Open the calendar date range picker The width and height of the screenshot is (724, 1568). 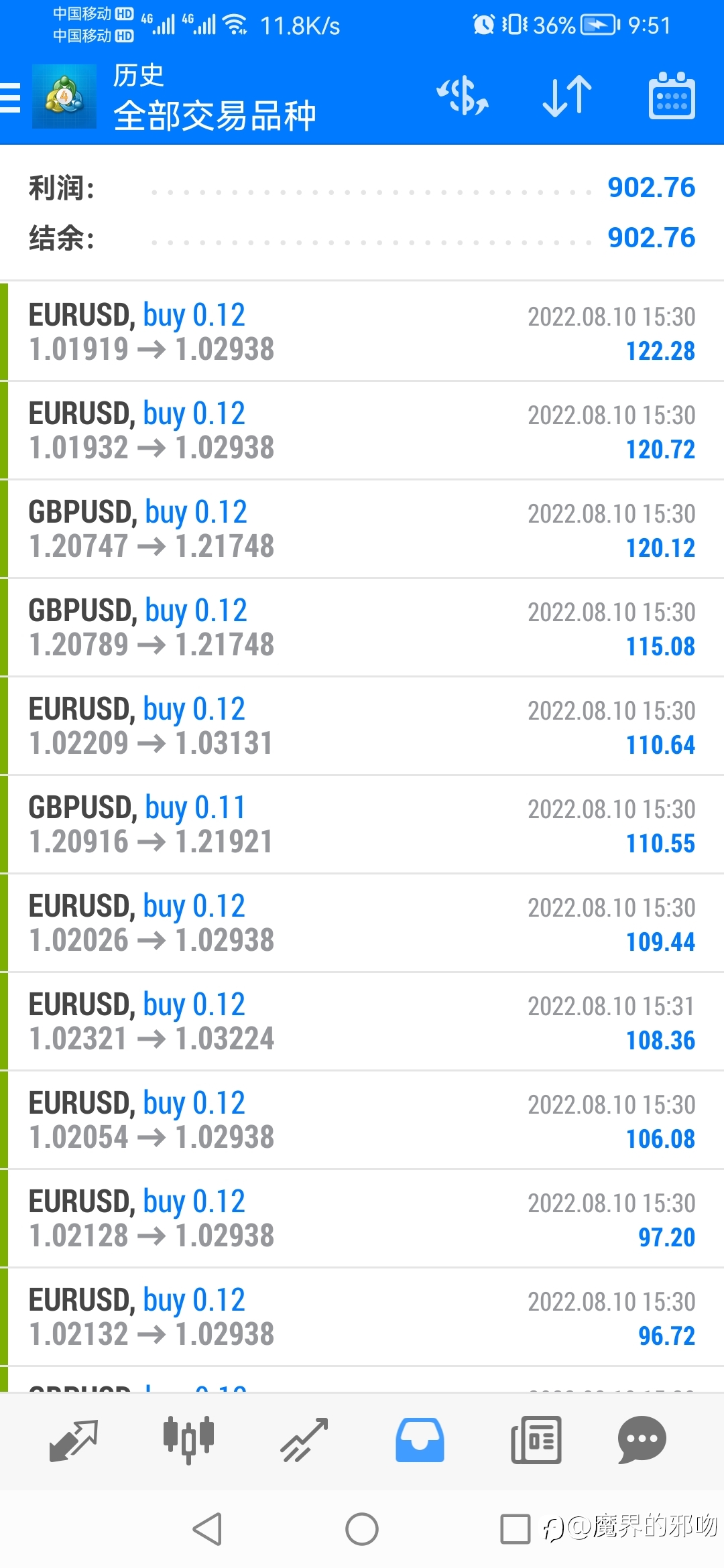[672, 96]
